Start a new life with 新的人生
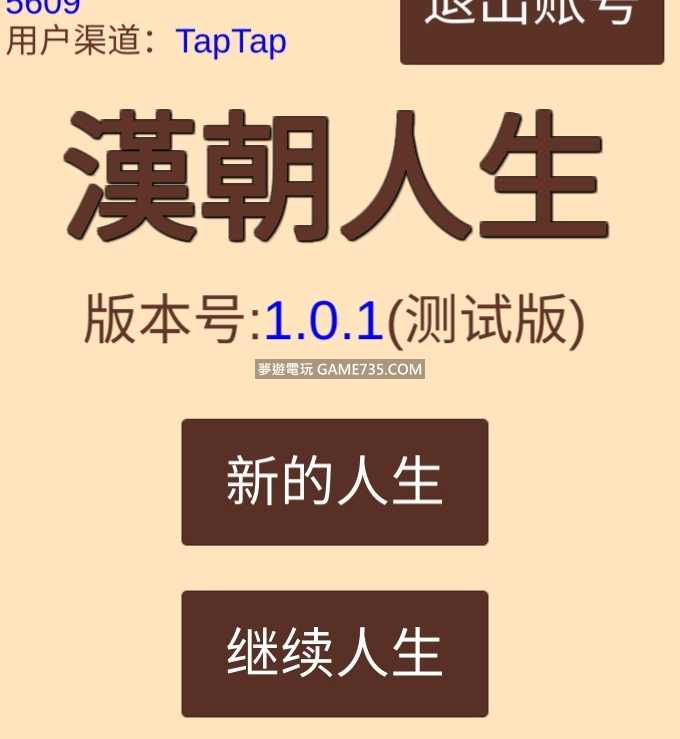The width and height of the screenshot is (680, 739). (x=334, y=482)
